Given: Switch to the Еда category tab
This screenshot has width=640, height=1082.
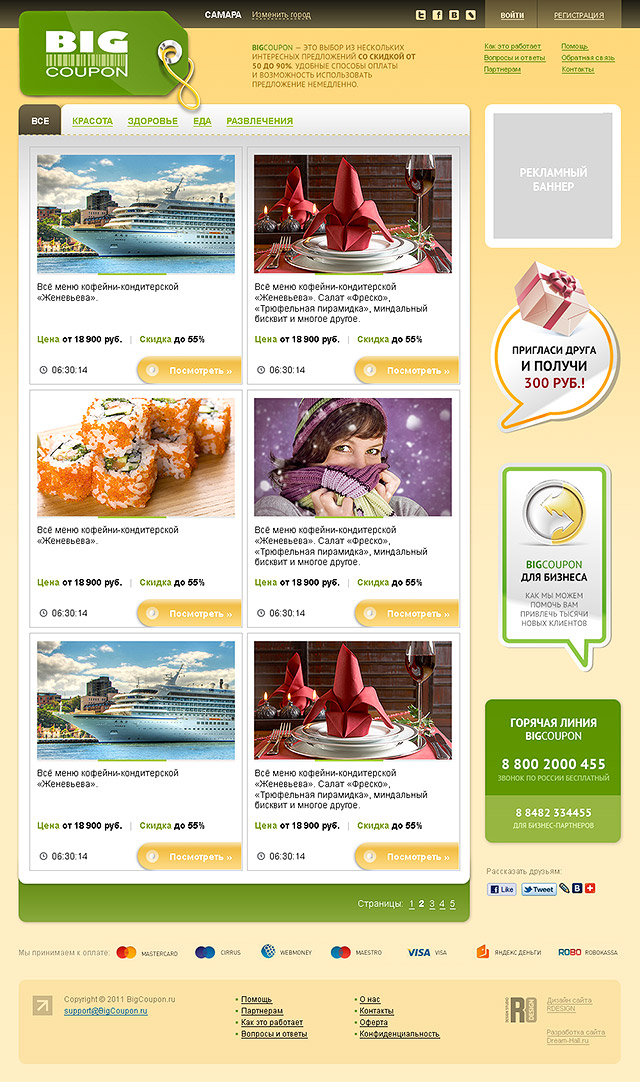Looking at the screenshot, I should coord(202,121).
